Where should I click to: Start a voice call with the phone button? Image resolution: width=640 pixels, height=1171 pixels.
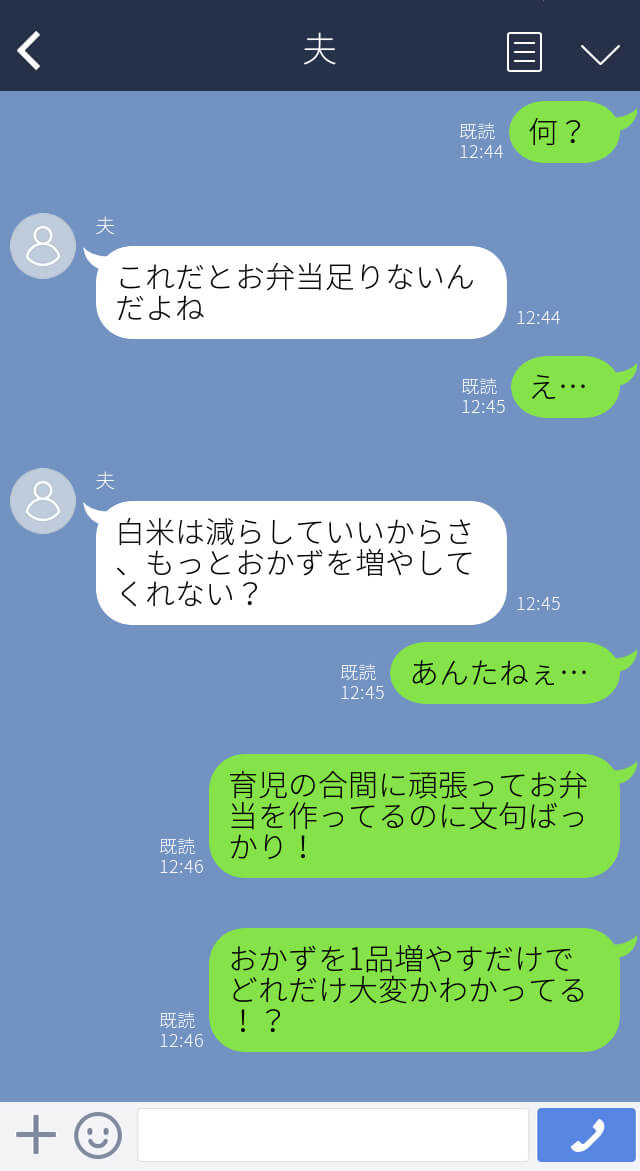pos(586,1135)
